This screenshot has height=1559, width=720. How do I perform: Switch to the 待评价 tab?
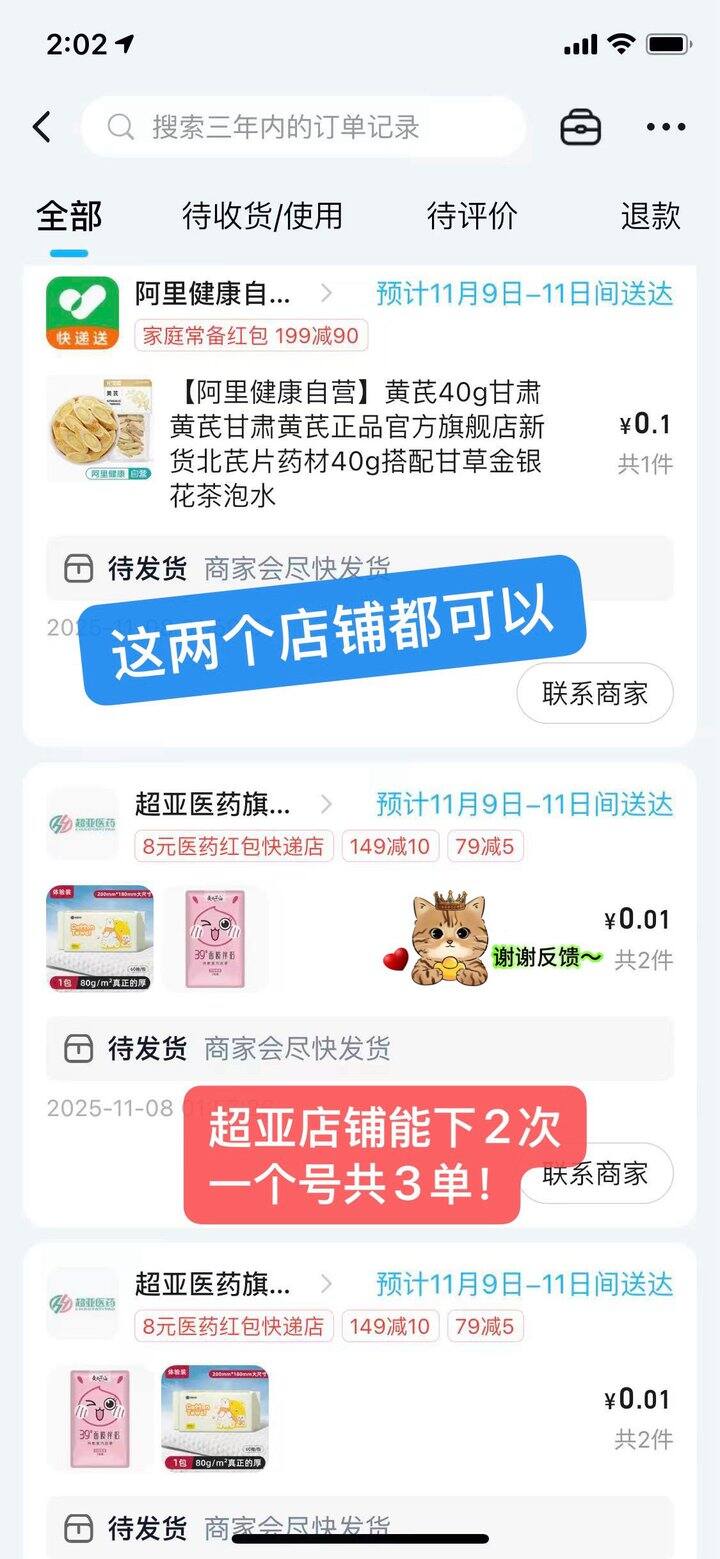[471, 215]
